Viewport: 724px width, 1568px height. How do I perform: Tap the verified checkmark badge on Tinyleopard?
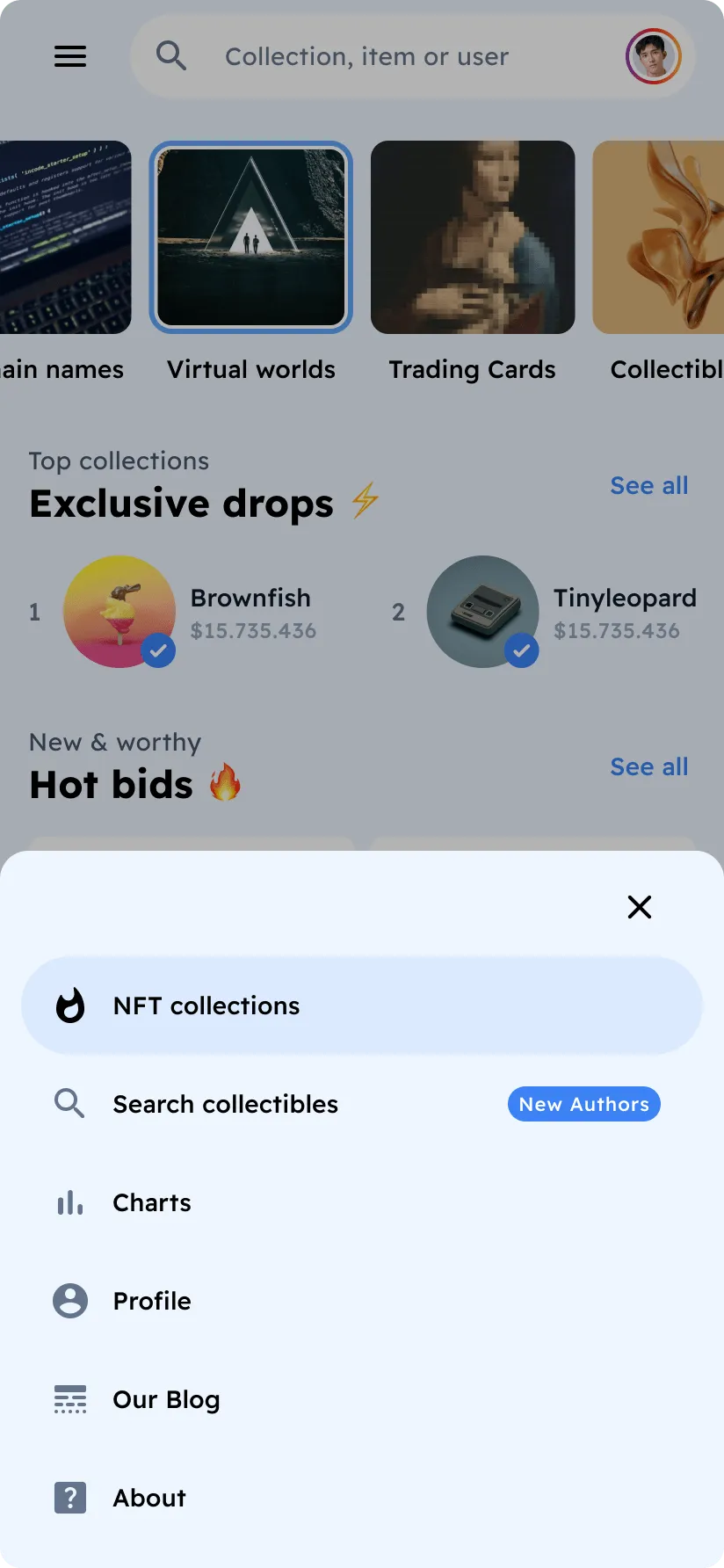522,650
